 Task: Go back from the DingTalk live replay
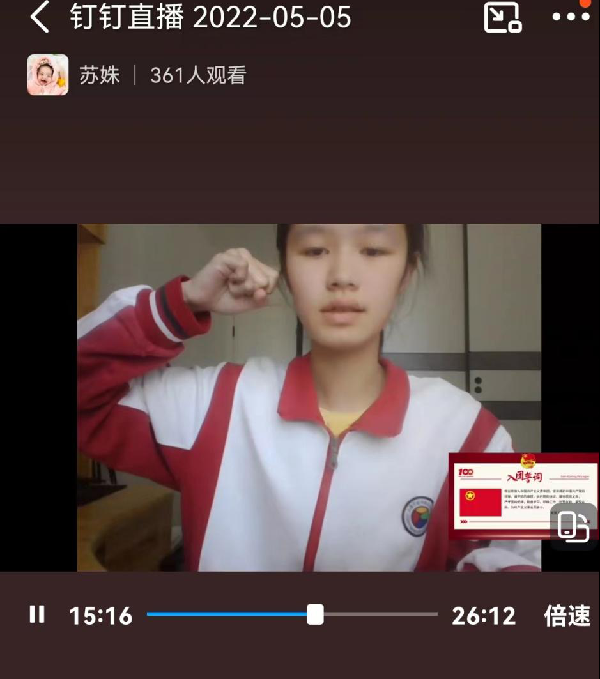pyautogui.click(x=39, y=17)
